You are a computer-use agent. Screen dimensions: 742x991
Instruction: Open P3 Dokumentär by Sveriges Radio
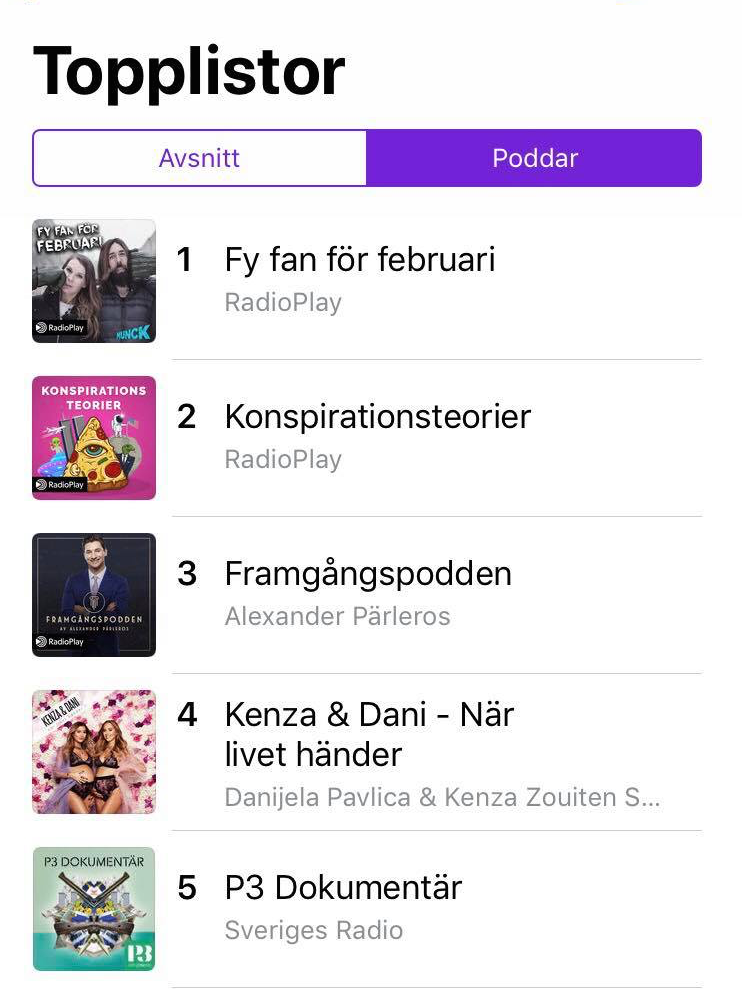(x=367, y=909)
